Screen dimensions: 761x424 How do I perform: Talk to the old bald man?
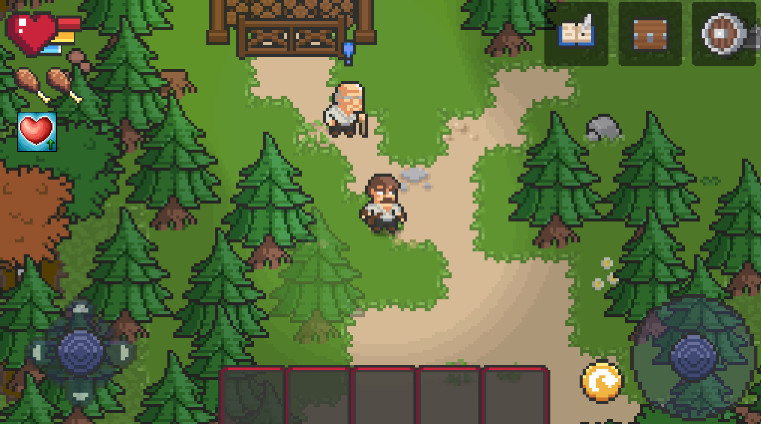coord(346,109)
